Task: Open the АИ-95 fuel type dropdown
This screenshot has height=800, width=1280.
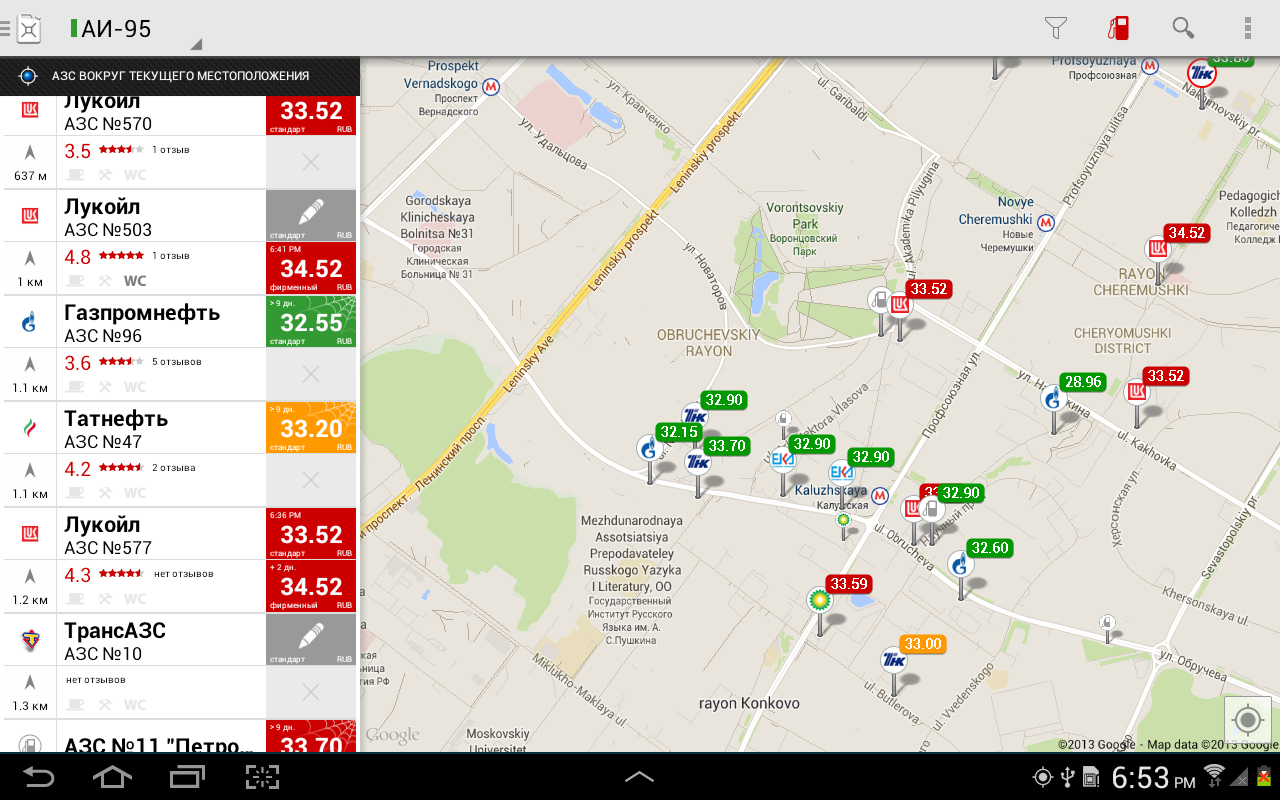Action: 130,29
